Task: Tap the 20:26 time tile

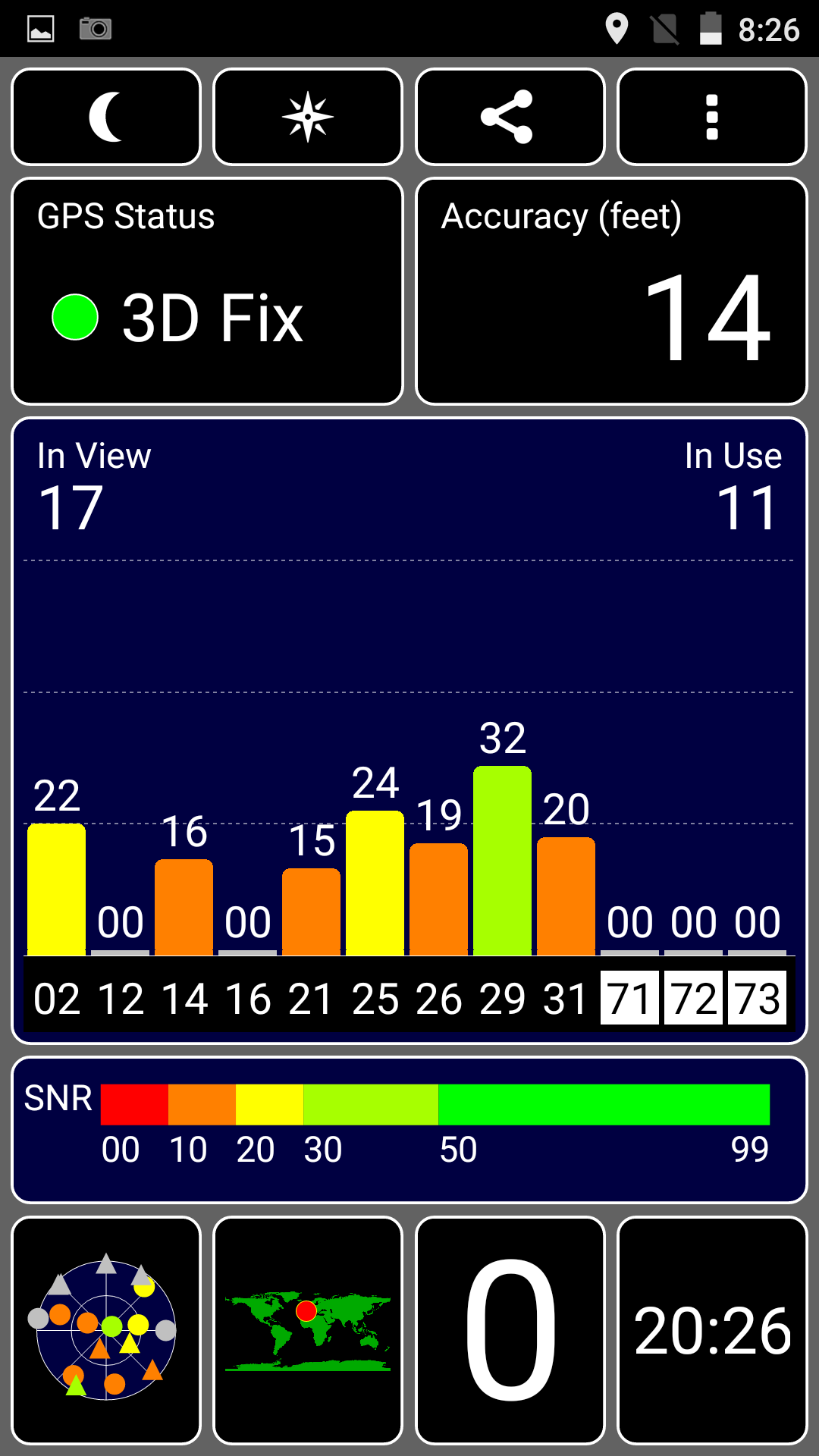Action: 712,1330
